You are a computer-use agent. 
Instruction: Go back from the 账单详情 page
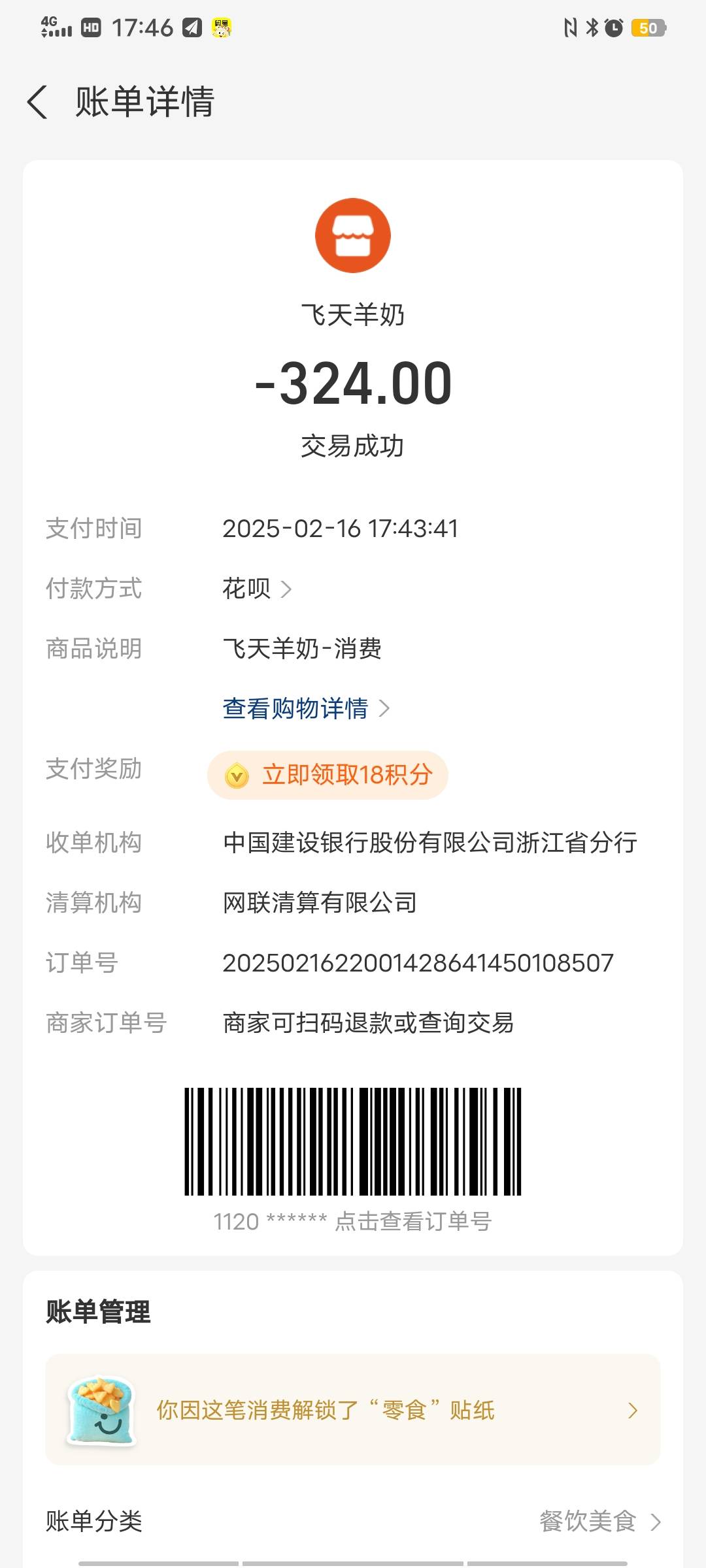(x=37, y=103)
